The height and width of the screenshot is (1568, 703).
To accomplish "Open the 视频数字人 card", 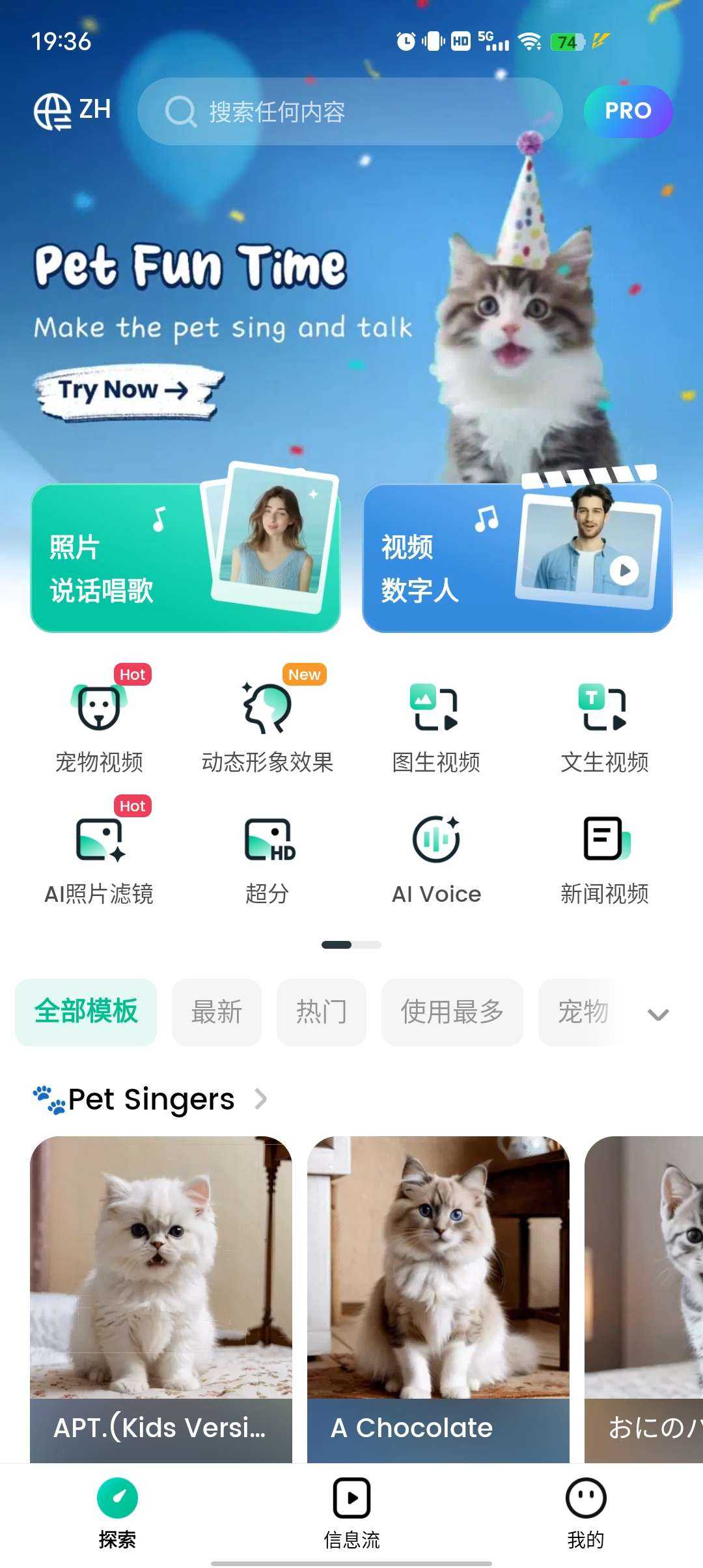I will tap(517, 557).
